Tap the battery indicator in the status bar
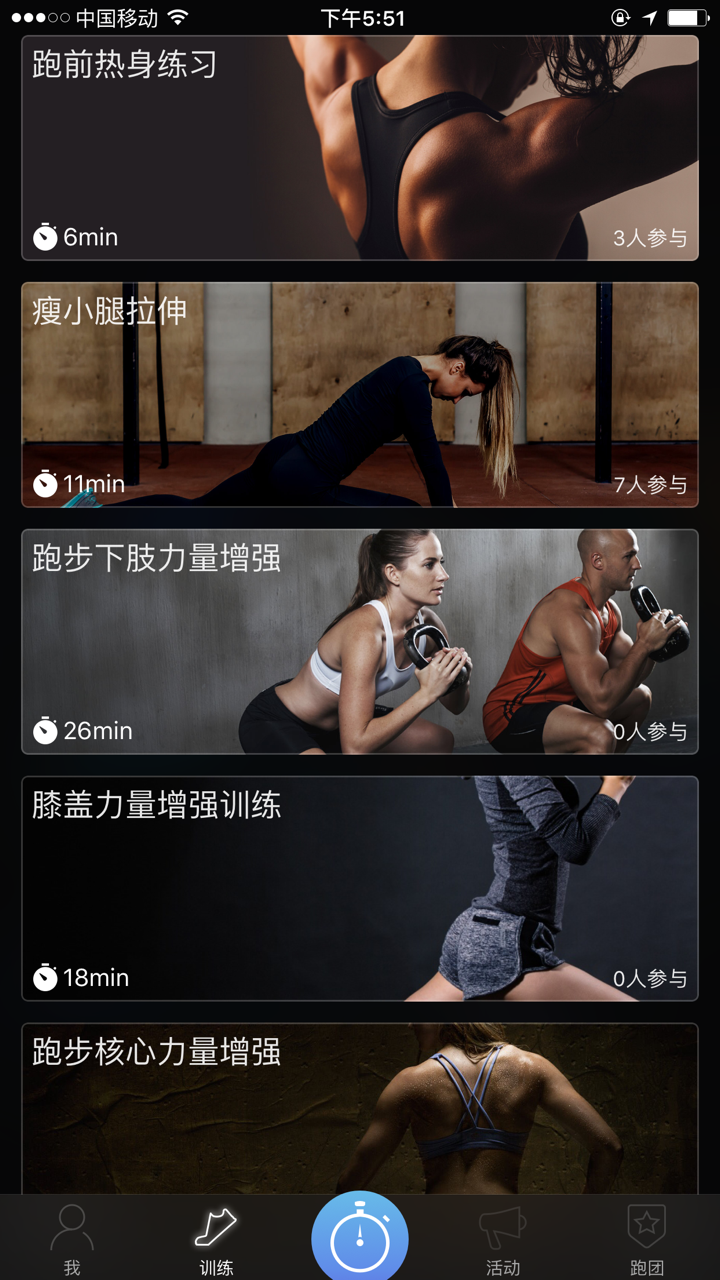Screen dimensions: 720x1280 [688, 16]
